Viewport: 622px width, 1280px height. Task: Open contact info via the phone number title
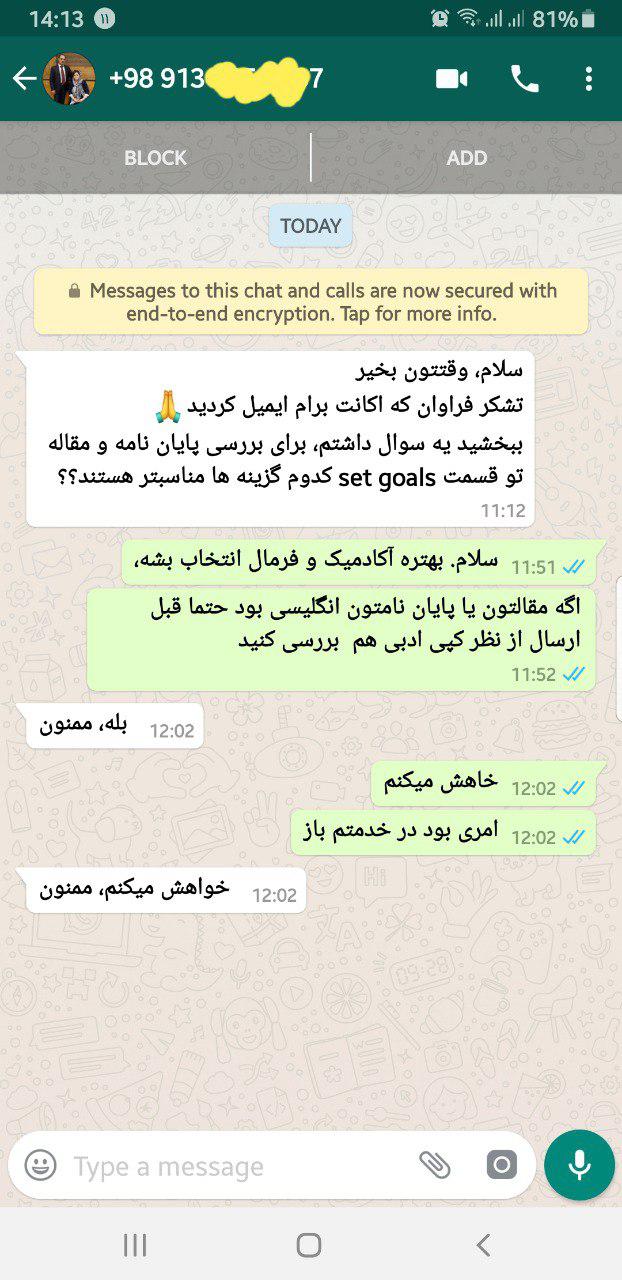tap(216, 79)
